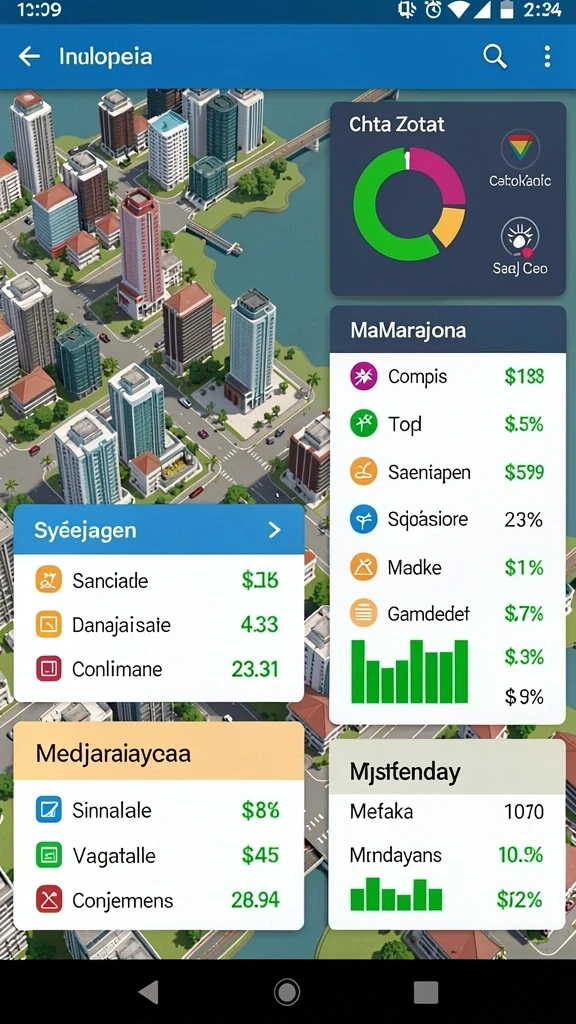Image resolution: width=576 pixels, height=1024 pixels.
Task: Go back using the app bar arrow
Action: [29, 57]
